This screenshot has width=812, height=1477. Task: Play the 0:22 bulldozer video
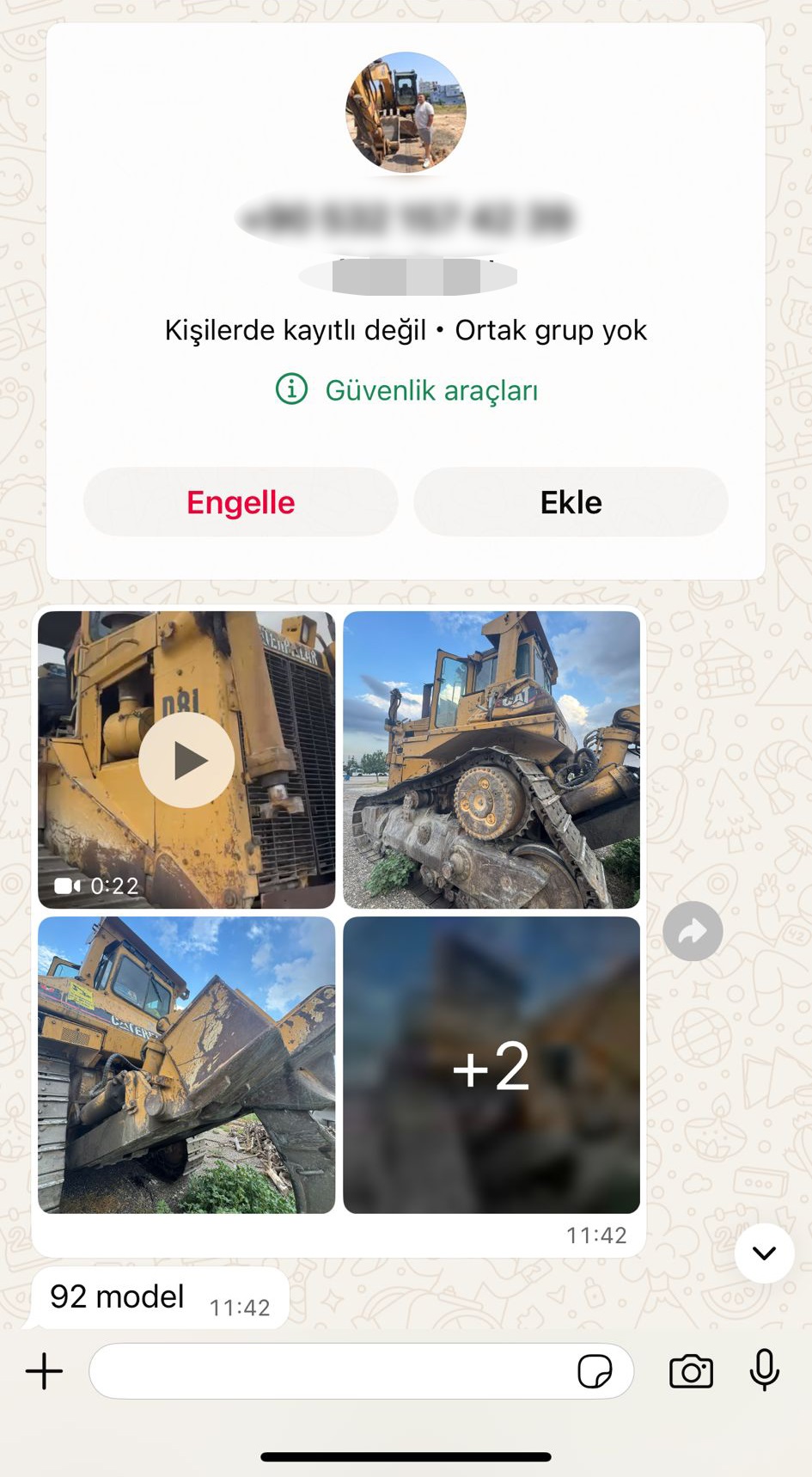tap(186, 760)
